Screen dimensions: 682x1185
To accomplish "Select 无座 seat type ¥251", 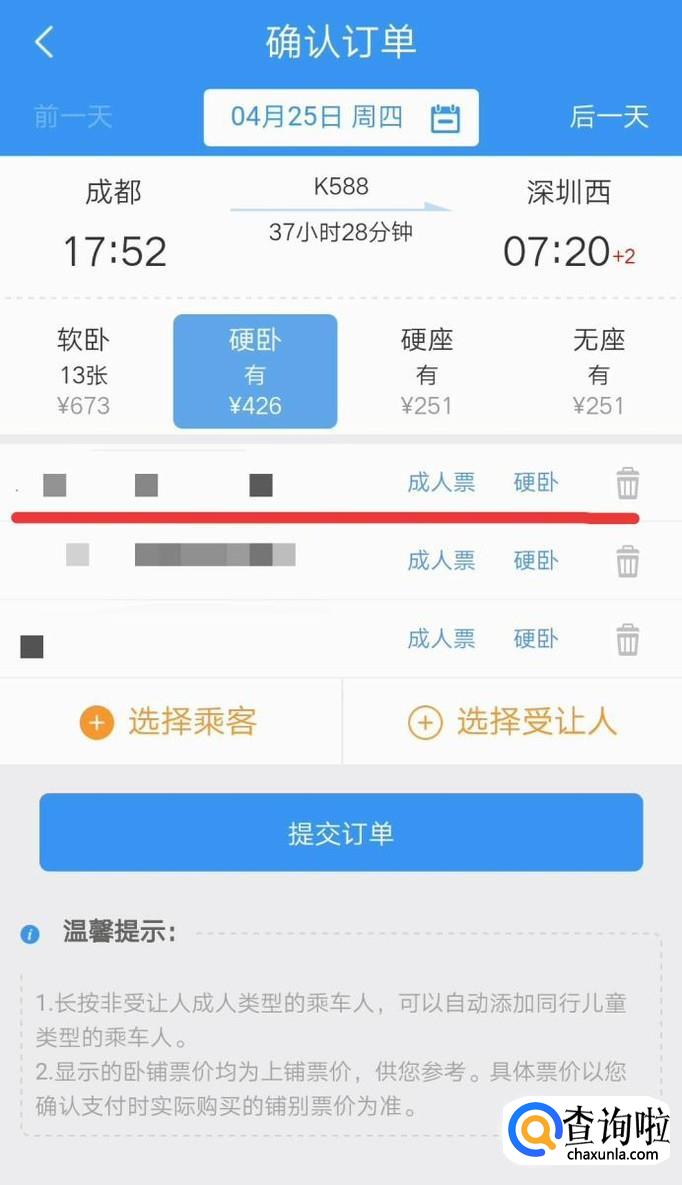I will (598, 371).
